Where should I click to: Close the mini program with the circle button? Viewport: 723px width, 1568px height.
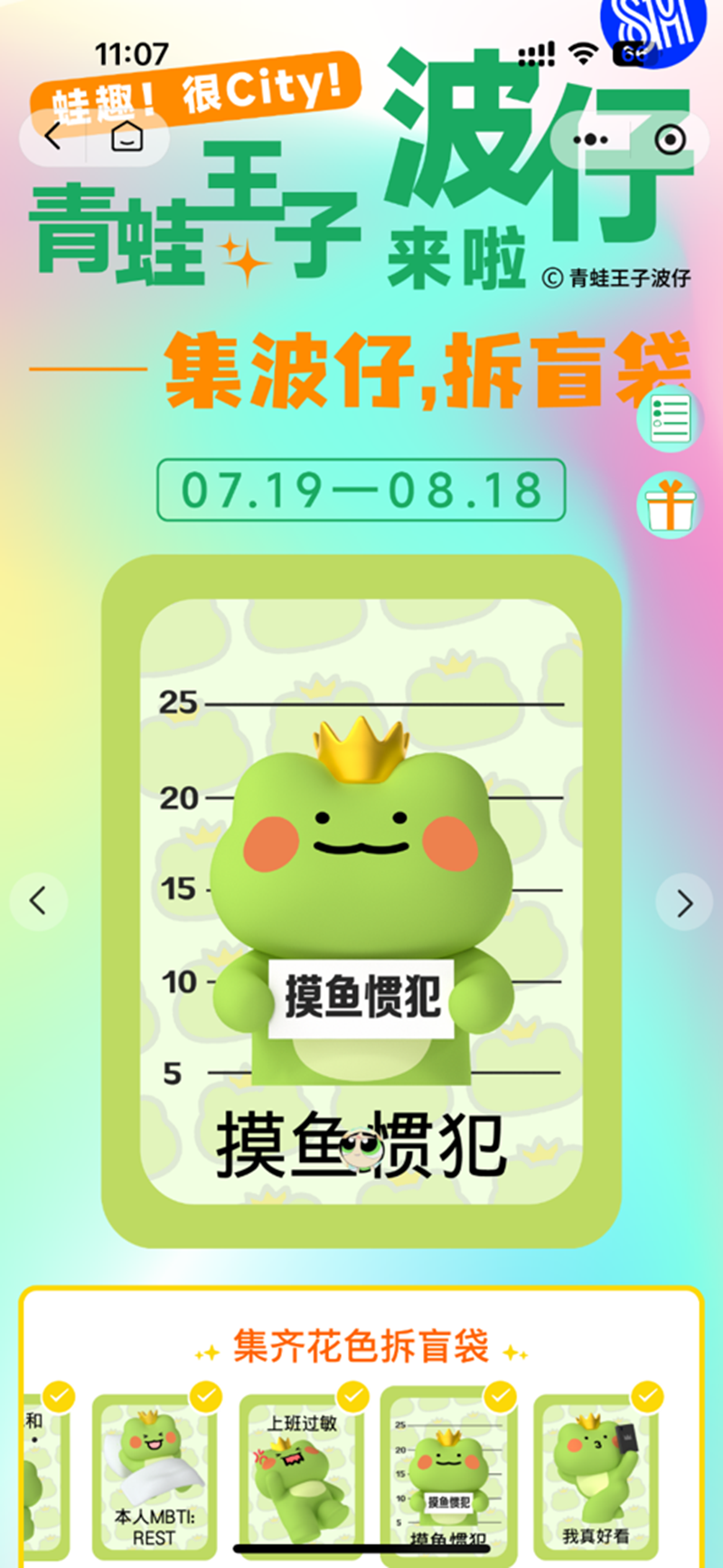coord(670,139)
